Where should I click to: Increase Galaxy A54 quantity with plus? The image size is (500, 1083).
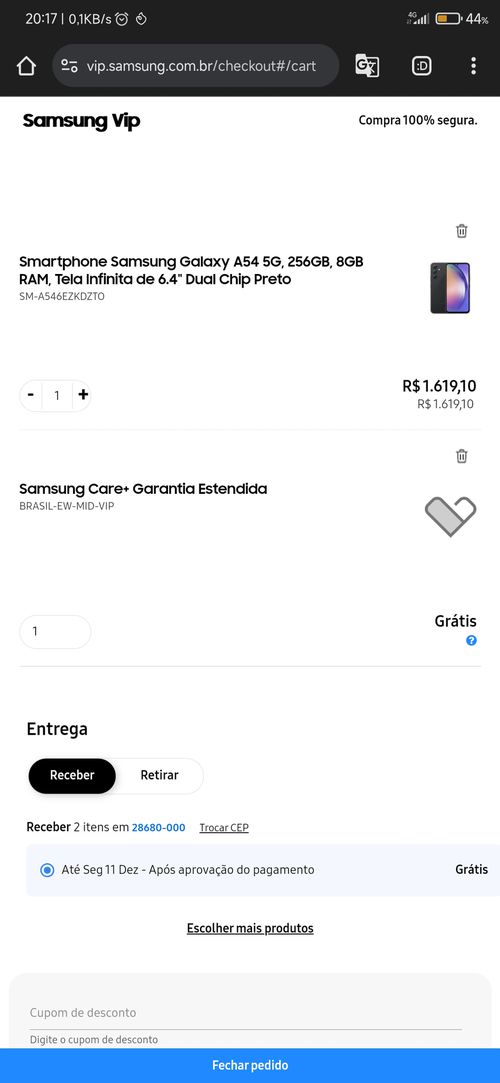point(83,395)
